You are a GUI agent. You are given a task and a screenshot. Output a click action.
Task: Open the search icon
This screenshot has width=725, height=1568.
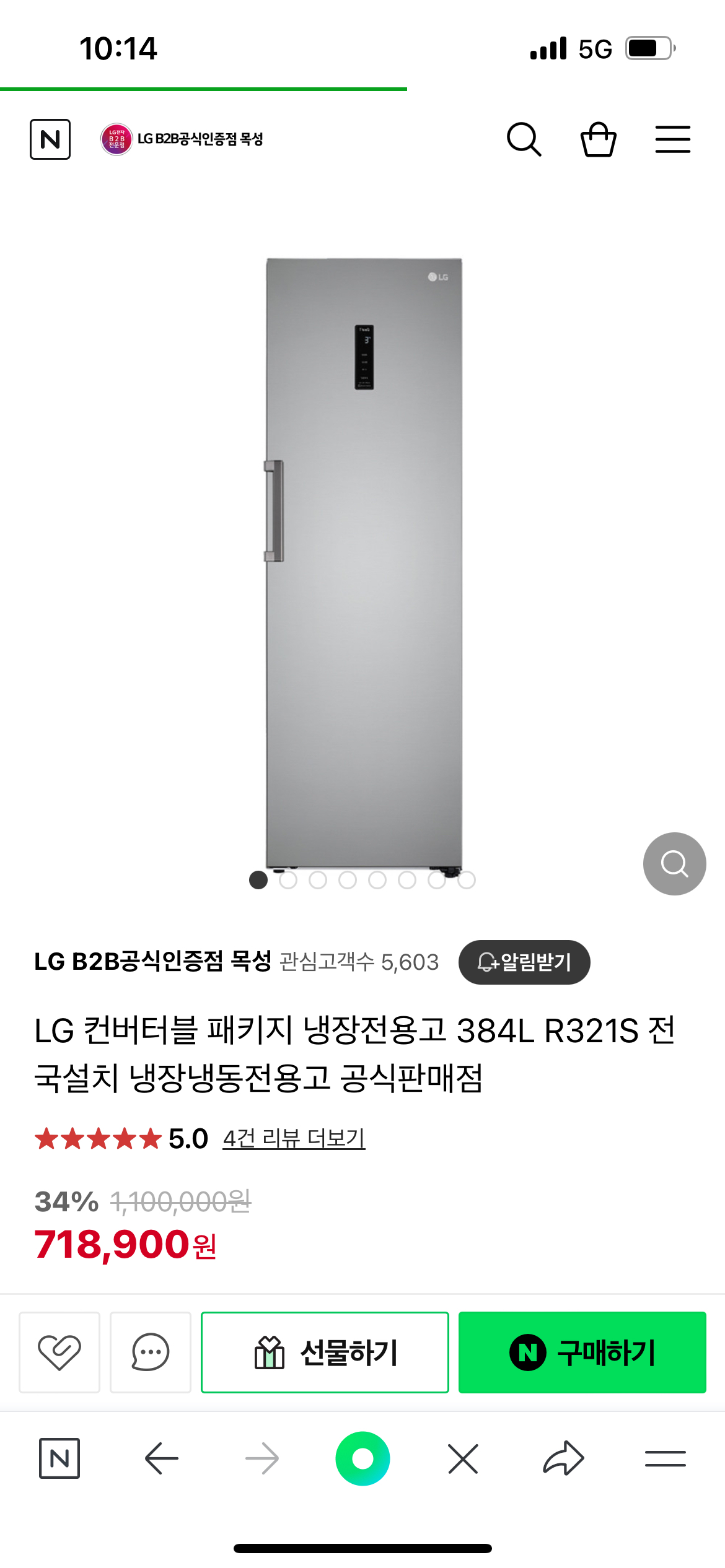[524, 138]
